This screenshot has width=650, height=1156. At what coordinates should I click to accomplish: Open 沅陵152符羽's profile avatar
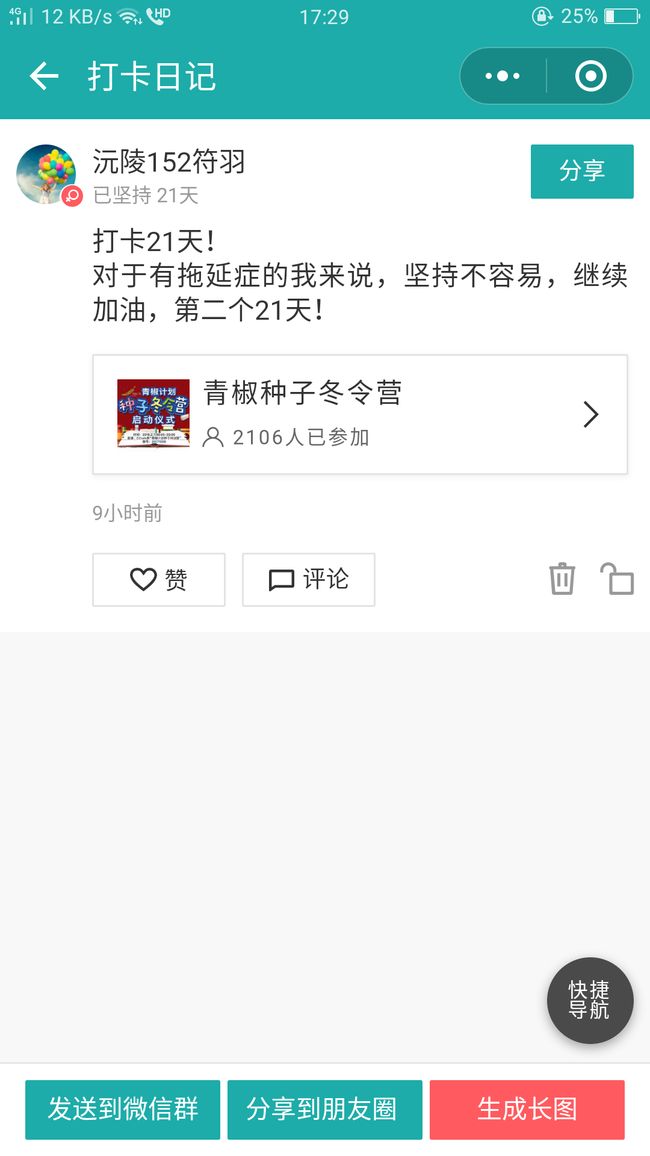[46, 174]
